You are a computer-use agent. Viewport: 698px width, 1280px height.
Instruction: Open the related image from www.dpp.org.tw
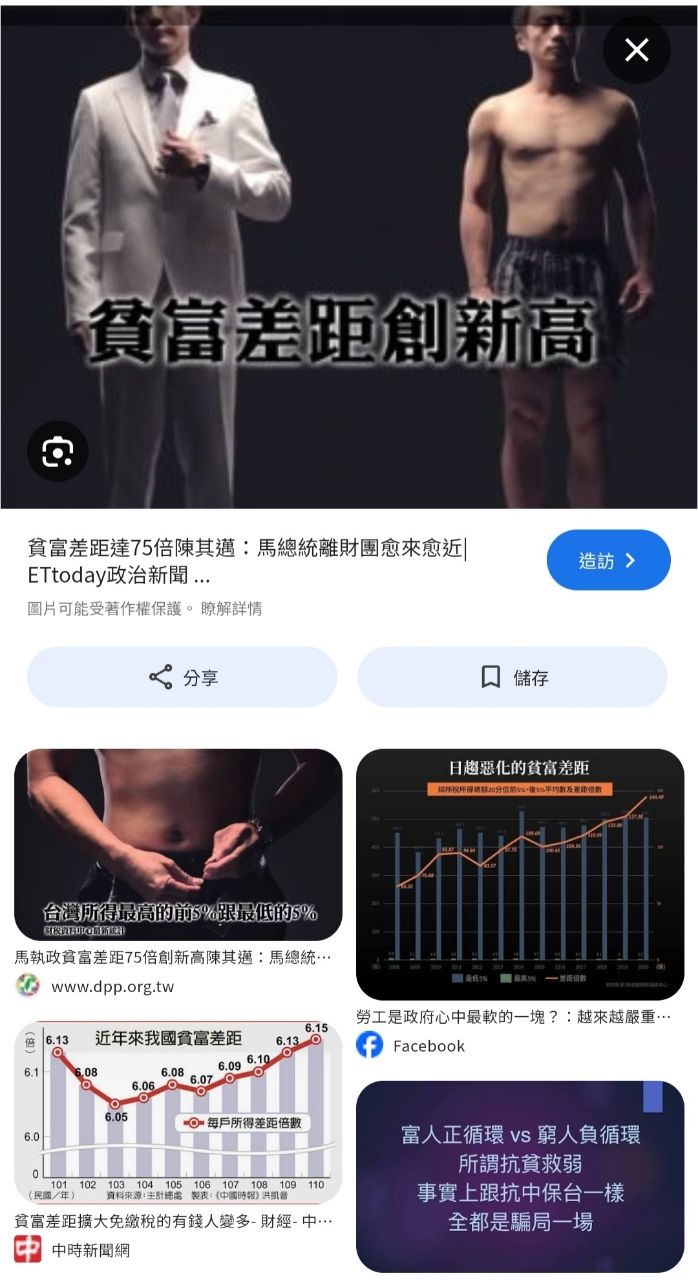click(178, 843)
